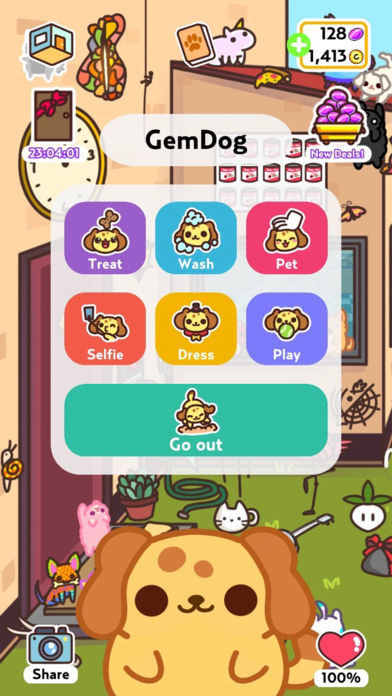Tap the Go out button

tap(196, 420)
